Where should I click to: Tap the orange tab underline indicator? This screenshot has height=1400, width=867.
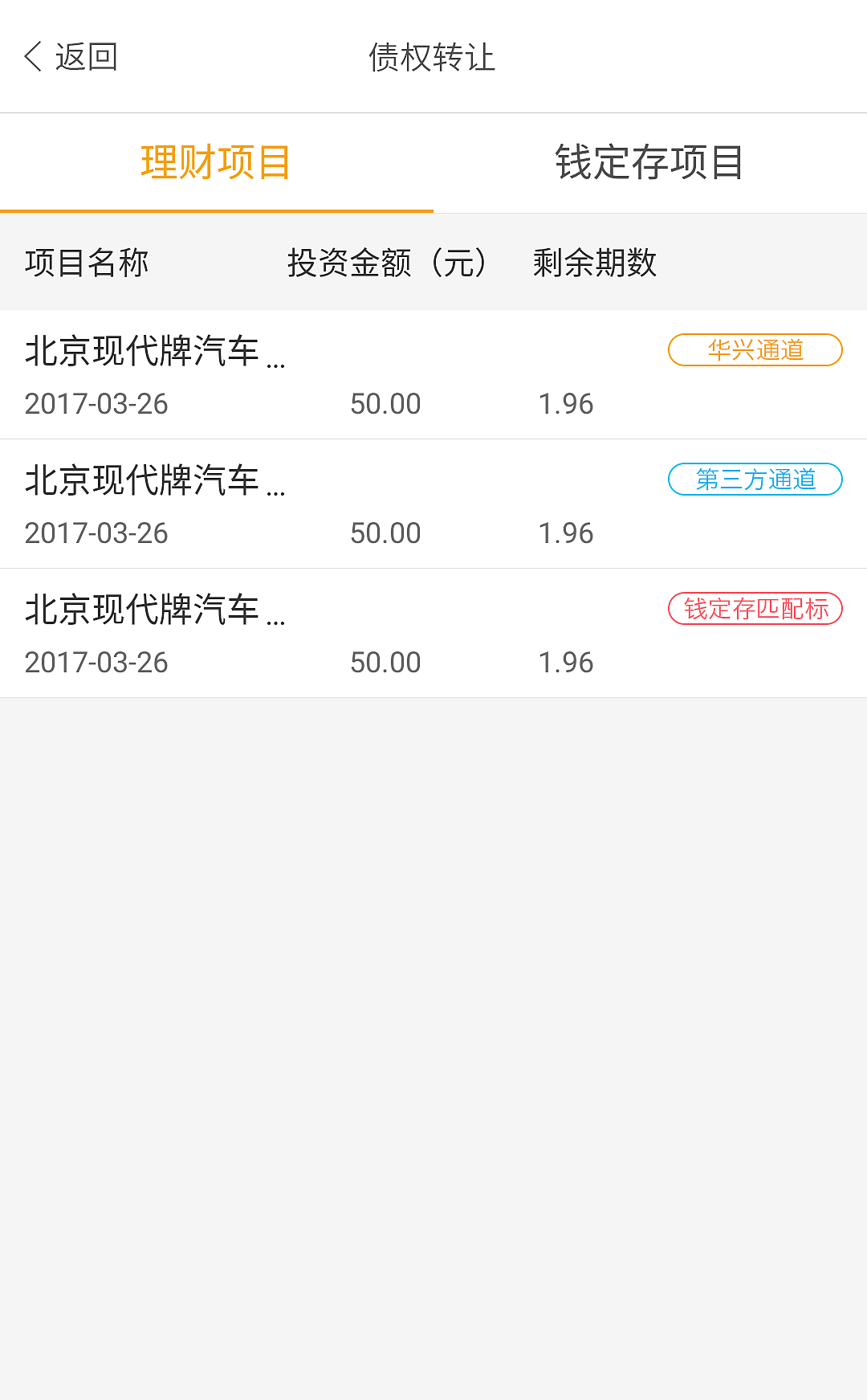[x=217, y=209]
